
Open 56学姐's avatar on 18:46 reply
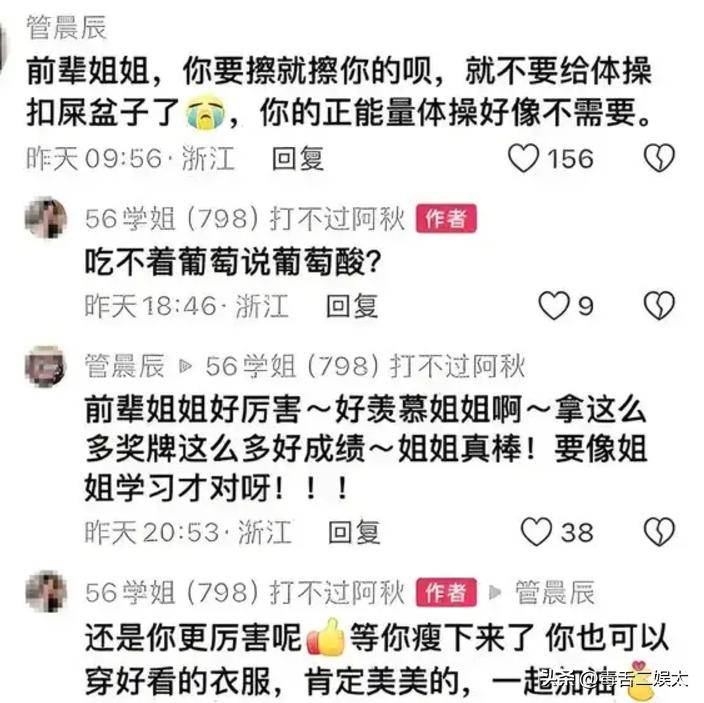[x=46, y=218]
